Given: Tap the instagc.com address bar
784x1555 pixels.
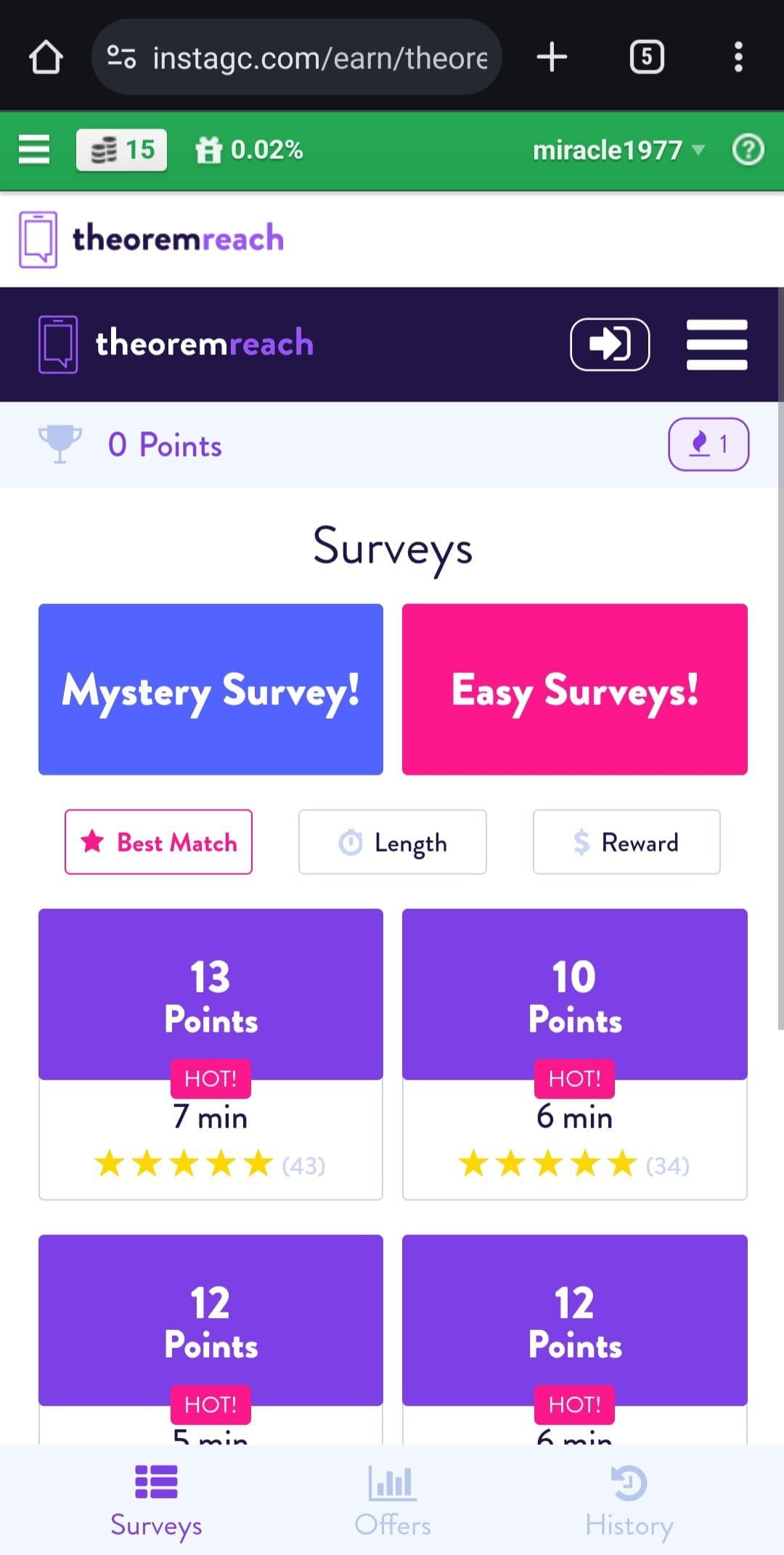Looking at the screenshot, I should tap(297, 57).
